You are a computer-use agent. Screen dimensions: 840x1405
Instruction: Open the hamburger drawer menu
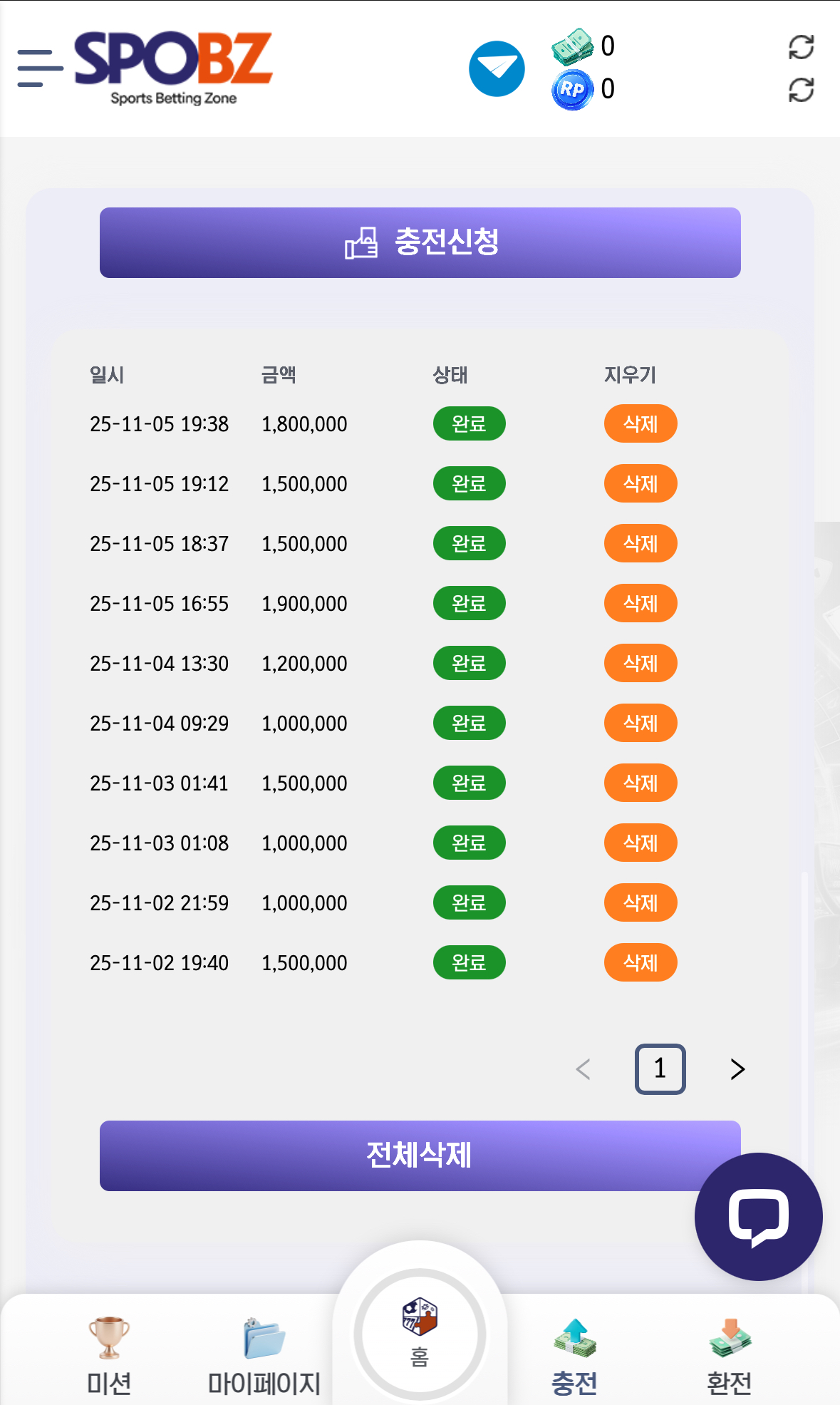40,68
